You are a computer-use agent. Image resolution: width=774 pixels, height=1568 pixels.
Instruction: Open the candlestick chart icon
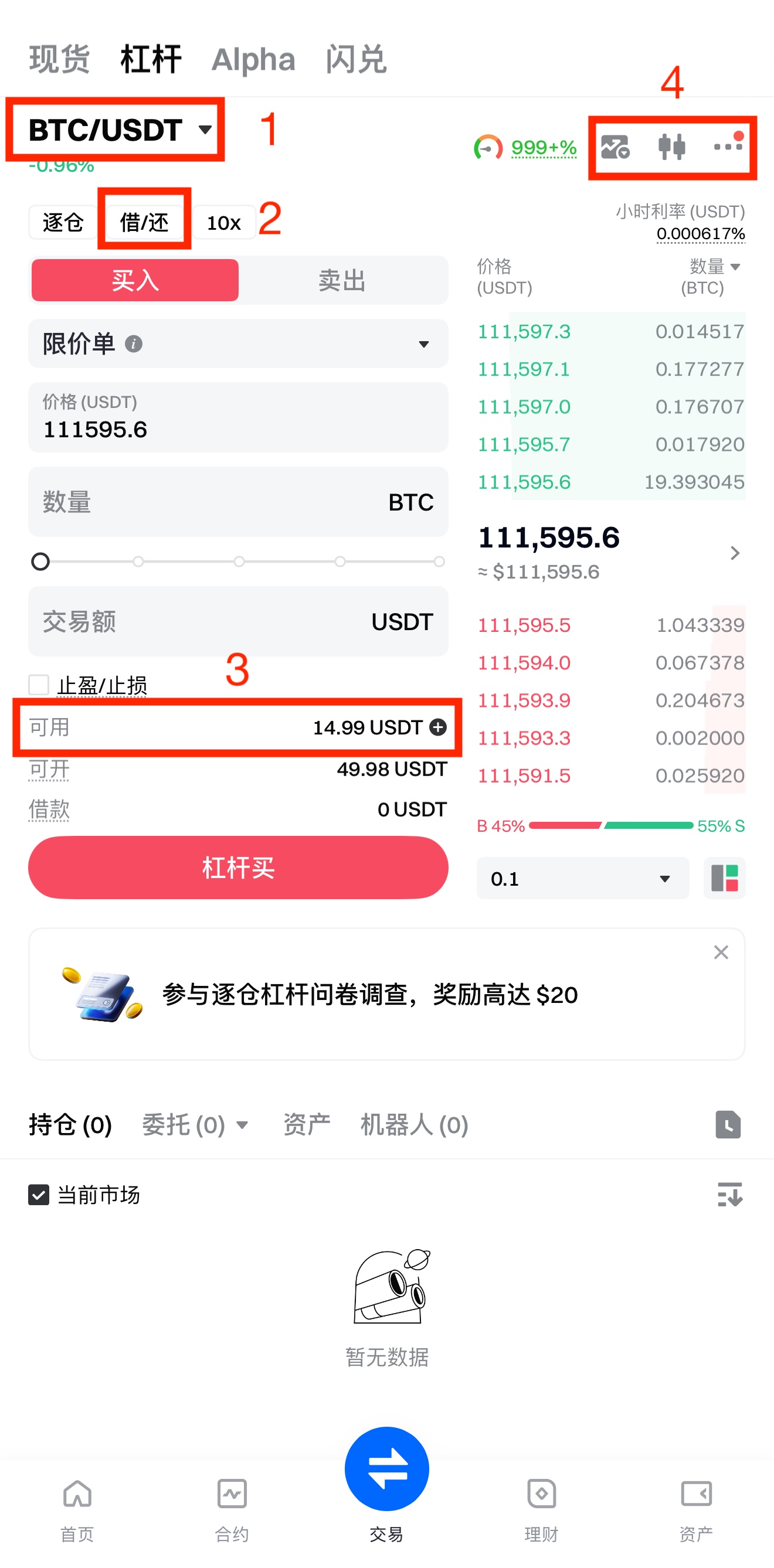point(671,147)
